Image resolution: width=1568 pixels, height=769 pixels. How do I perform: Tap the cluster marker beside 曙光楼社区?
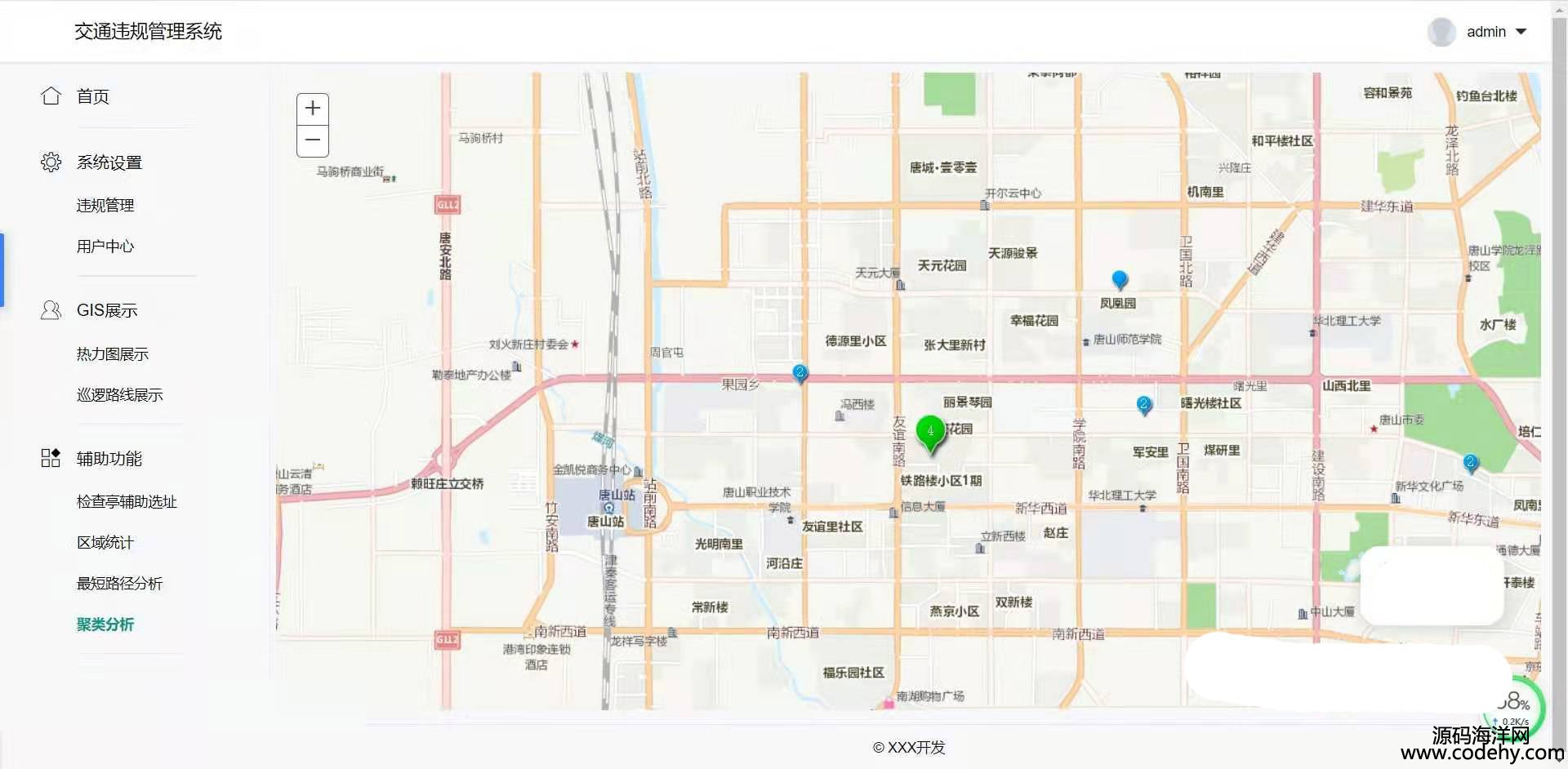pos(1144,404)
